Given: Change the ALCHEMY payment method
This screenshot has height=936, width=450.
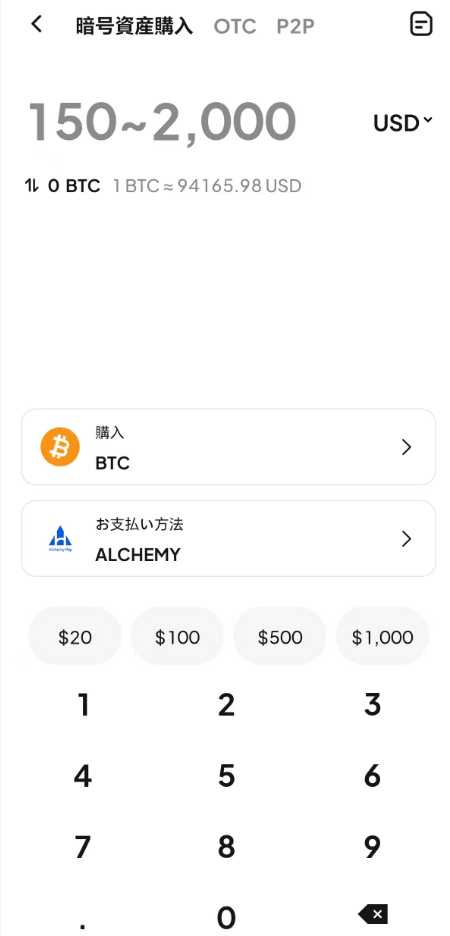Looking at the screenshot, I should tap(229, 538).
